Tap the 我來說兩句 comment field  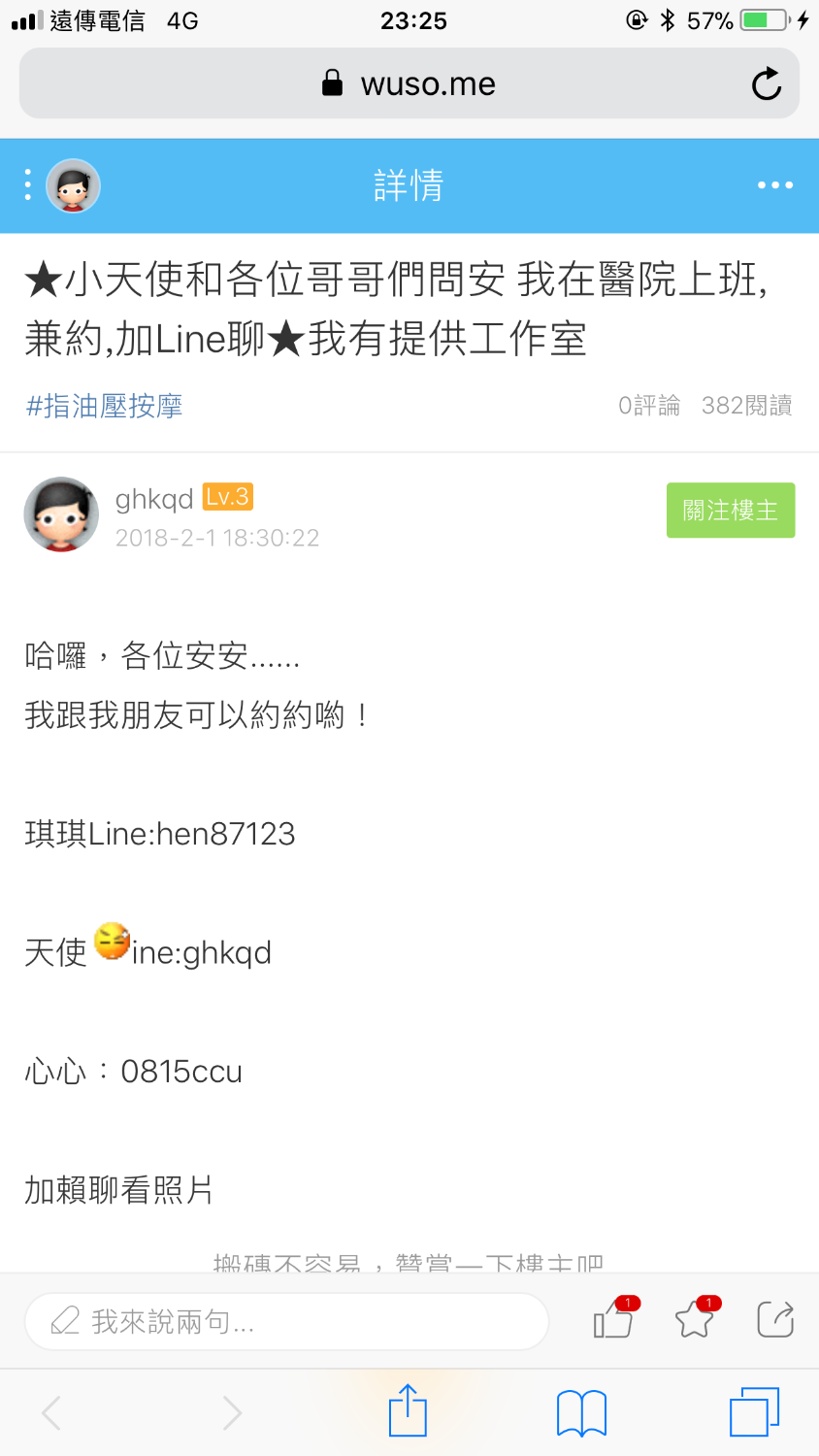click(286, 1321)
